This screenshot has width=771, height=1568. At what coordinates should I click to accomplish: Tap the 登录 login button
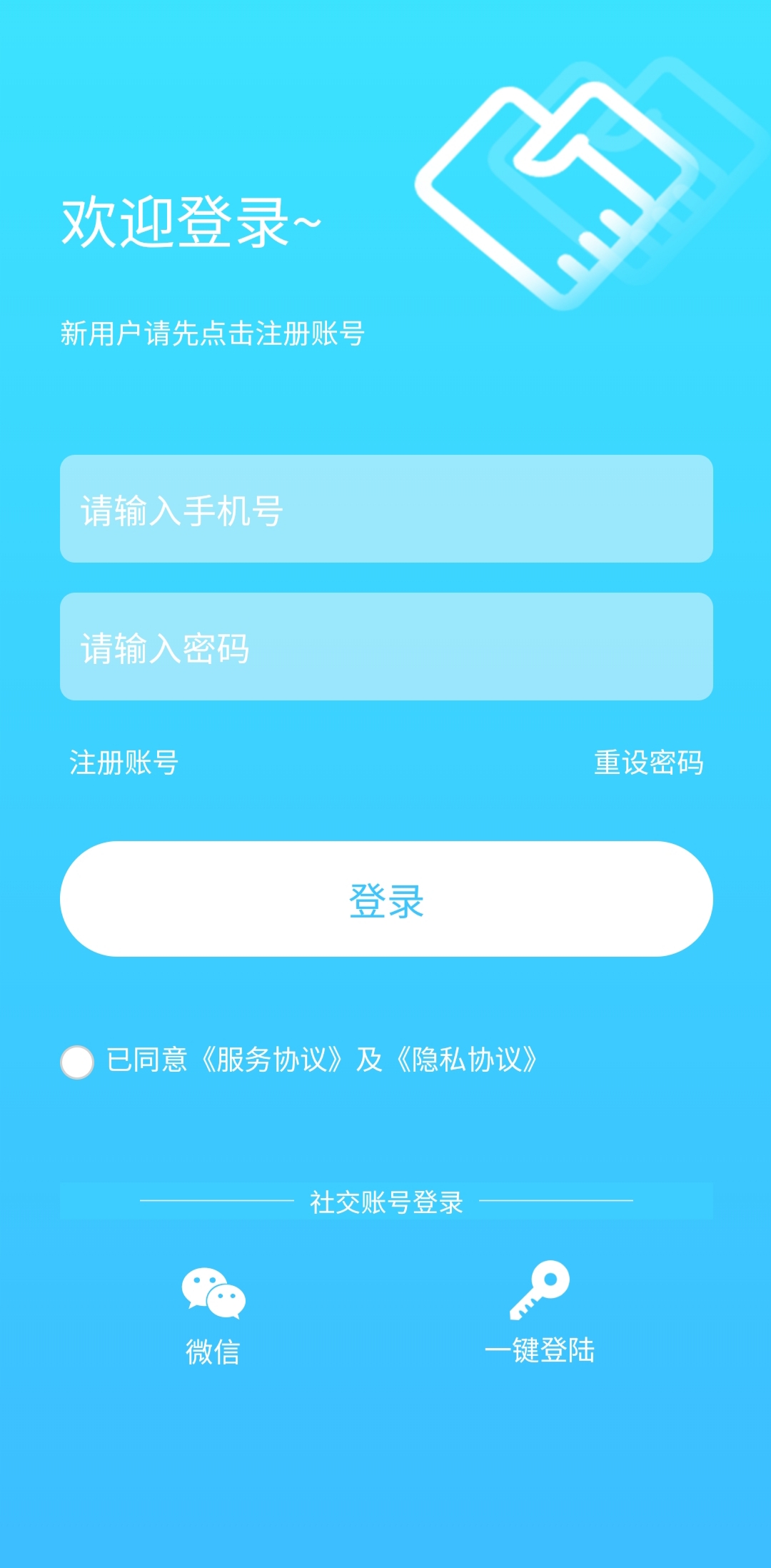(x=386, y=899)
